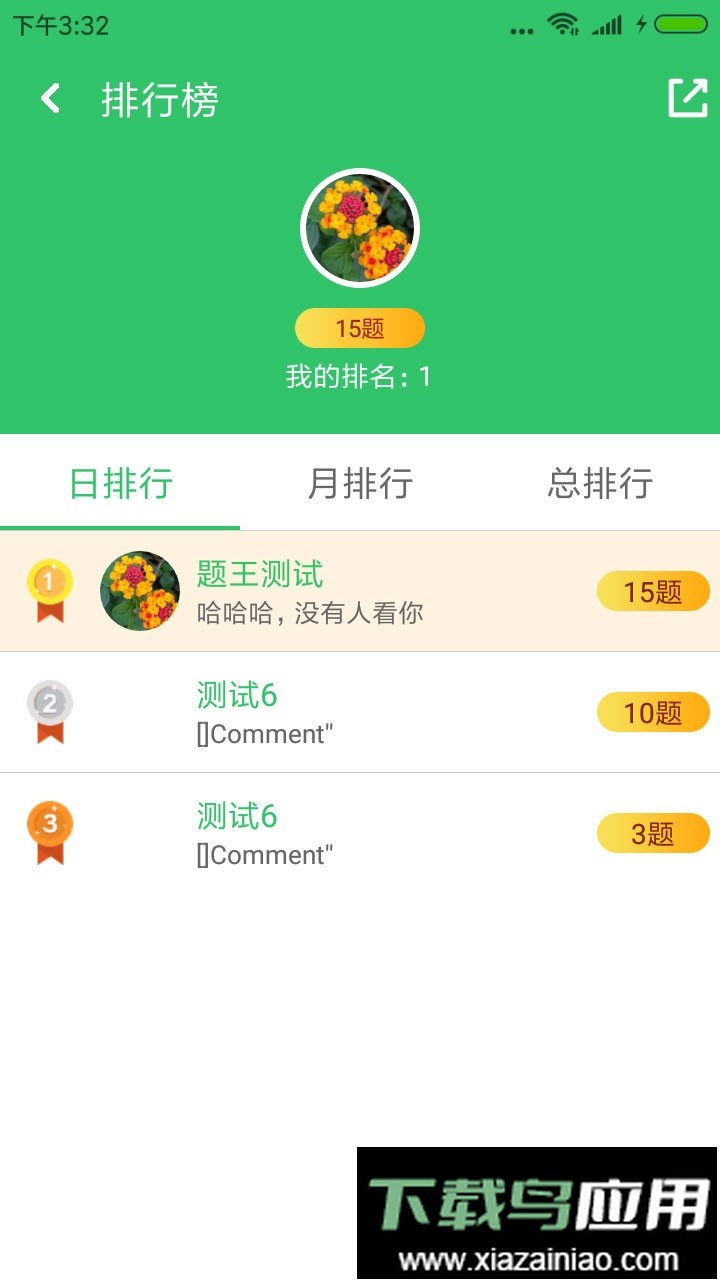
Task: Click the 10题 badge for 测试6
Action: [652, 711]
